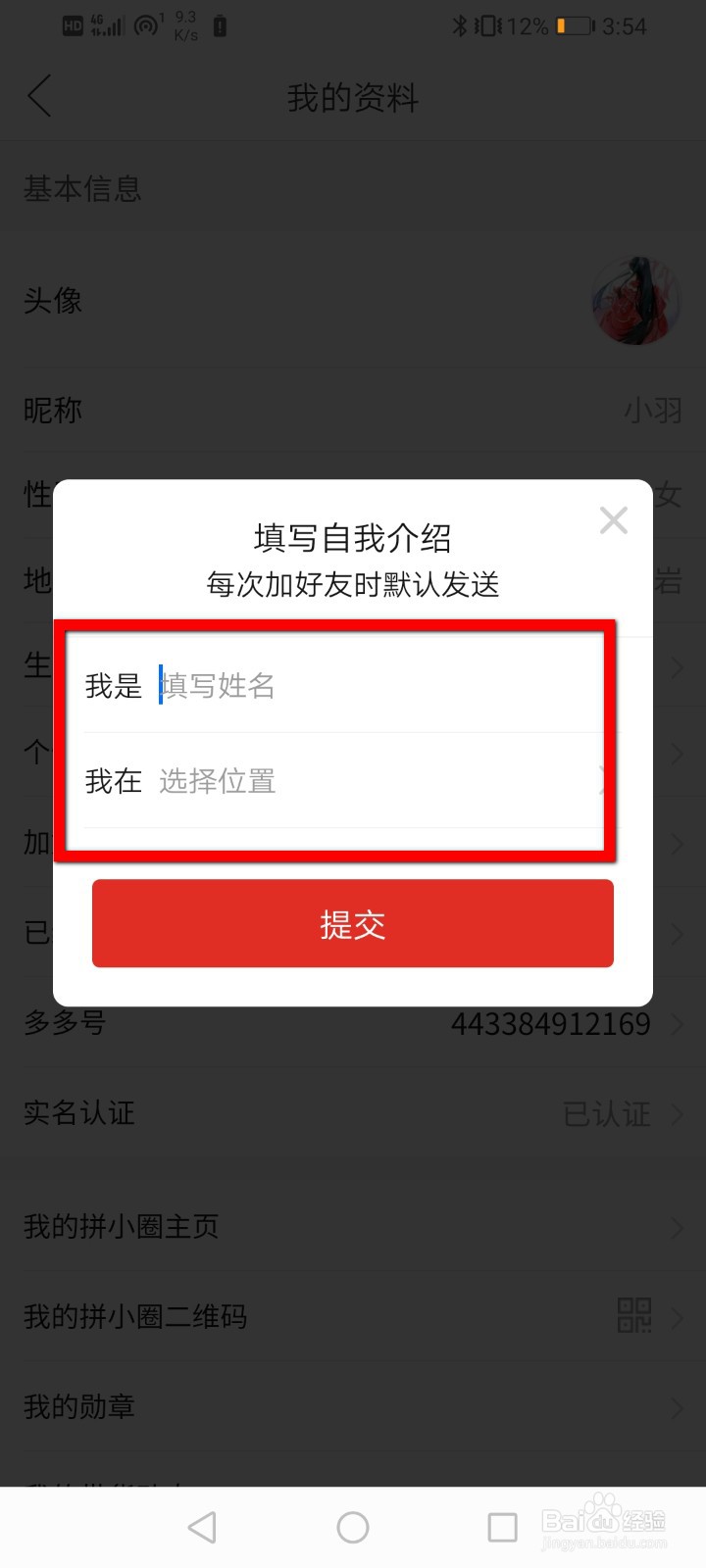Tap the 已认证 verified status text
Viewport: 706px width, 1568px height.
click(x=609, y=1112)
